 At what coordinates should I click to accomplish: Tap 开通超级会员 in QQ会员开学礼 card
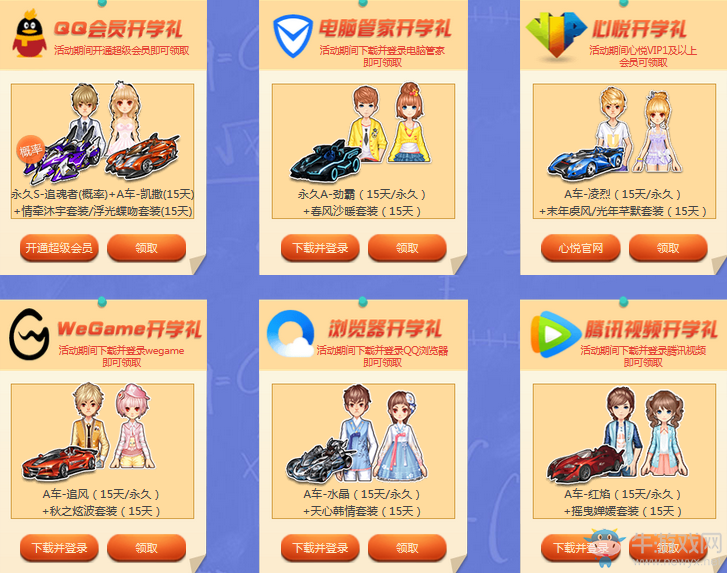(x=59, y=248)
